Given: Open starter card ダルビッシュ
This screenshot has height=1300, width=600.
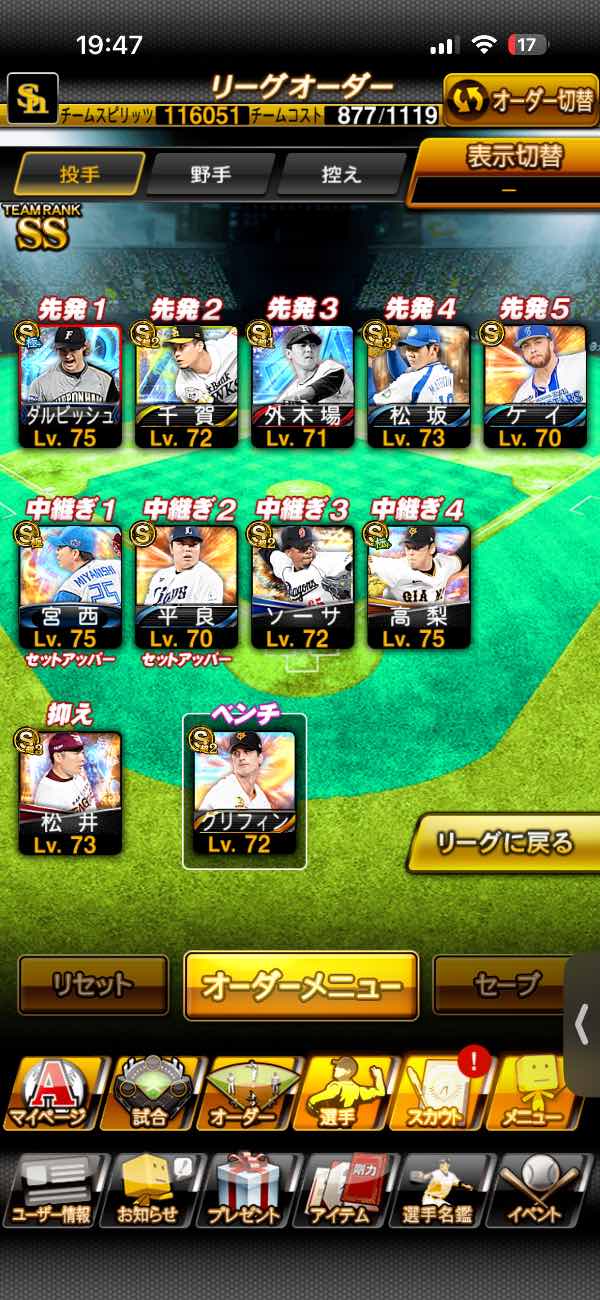Looking at the screenshot, I should click(x=71, y=386).
